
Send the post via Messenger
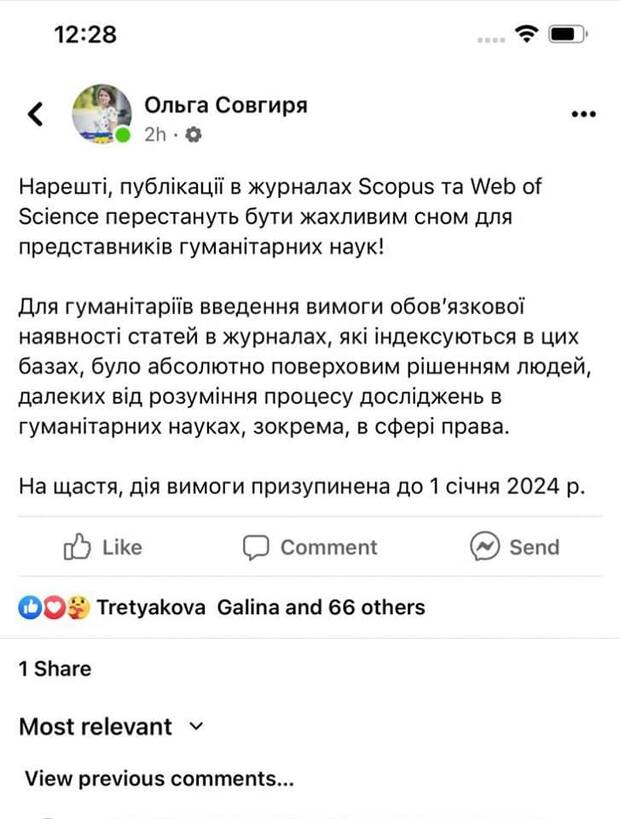pos(515,547)
